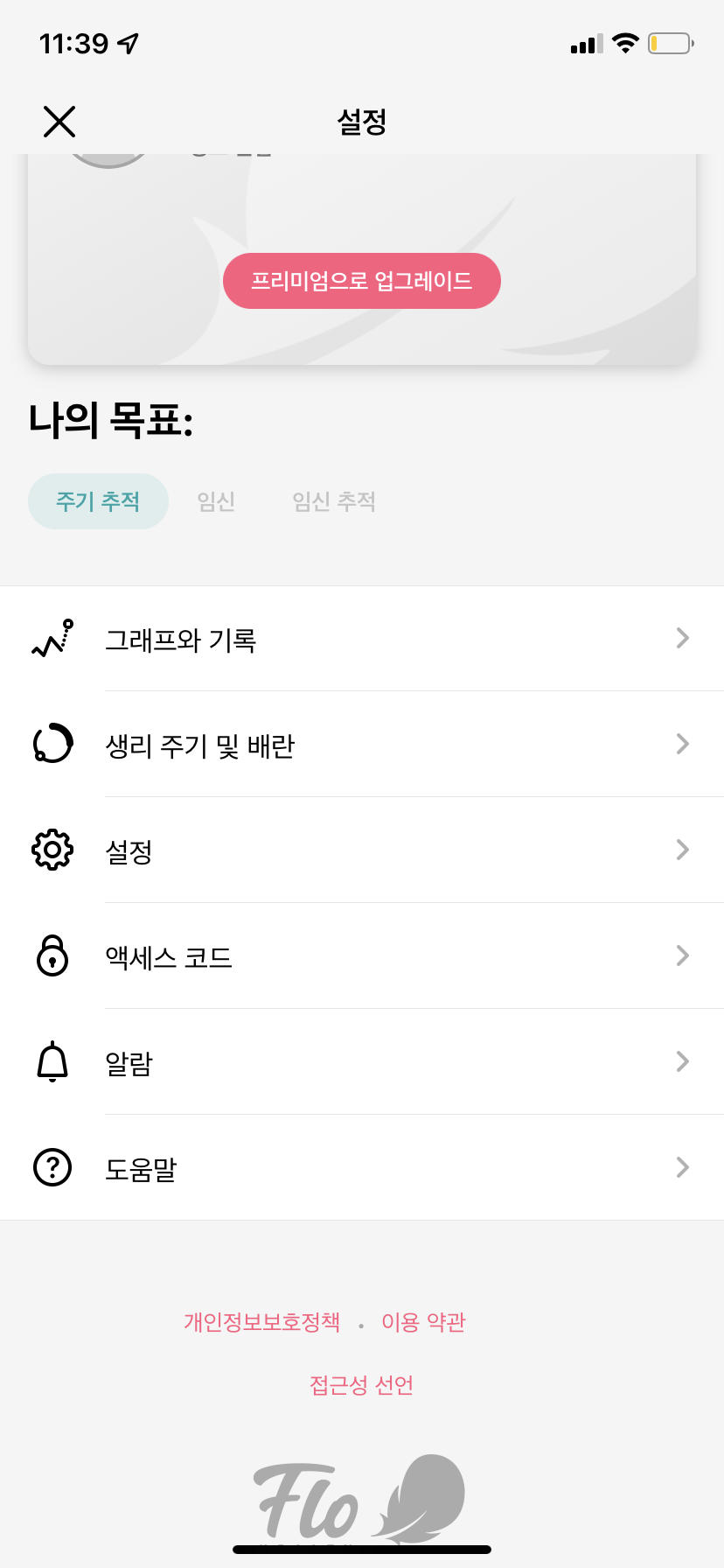724x1568 pixels.
Task: Switch goal to 임신
Action: point(216,501)
